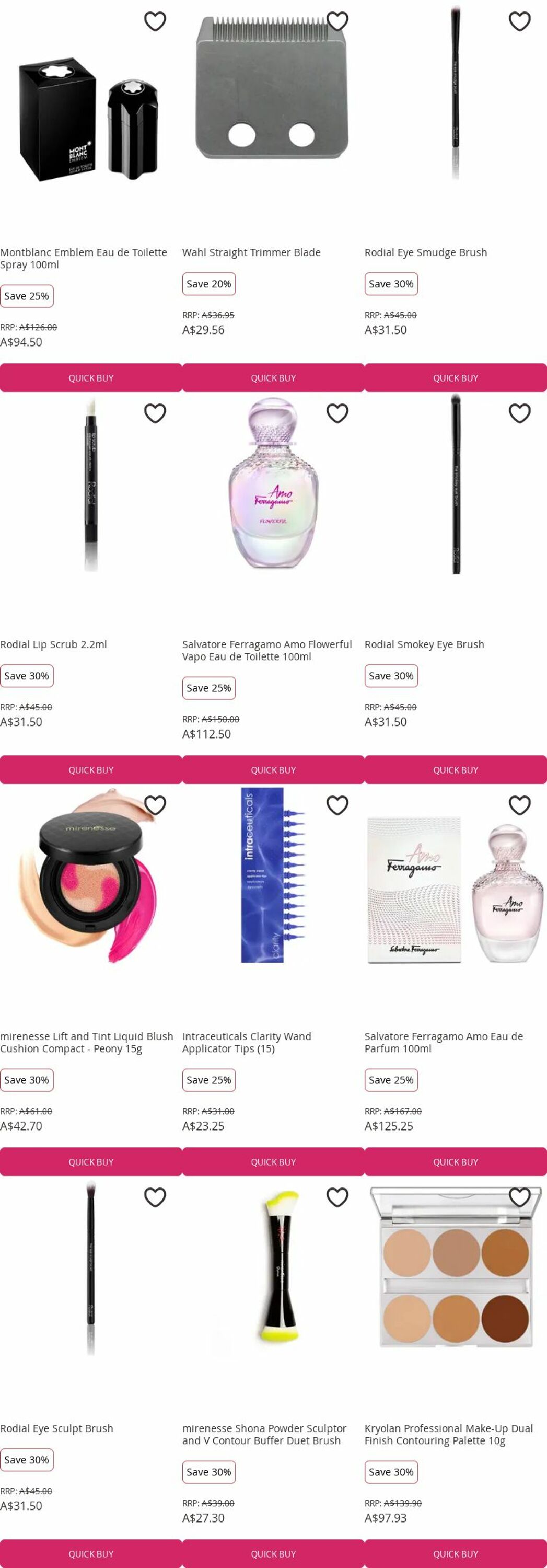
Task: Add Intraceuticals Clarity Wand Tips to favorites
Action: (337, 805)
